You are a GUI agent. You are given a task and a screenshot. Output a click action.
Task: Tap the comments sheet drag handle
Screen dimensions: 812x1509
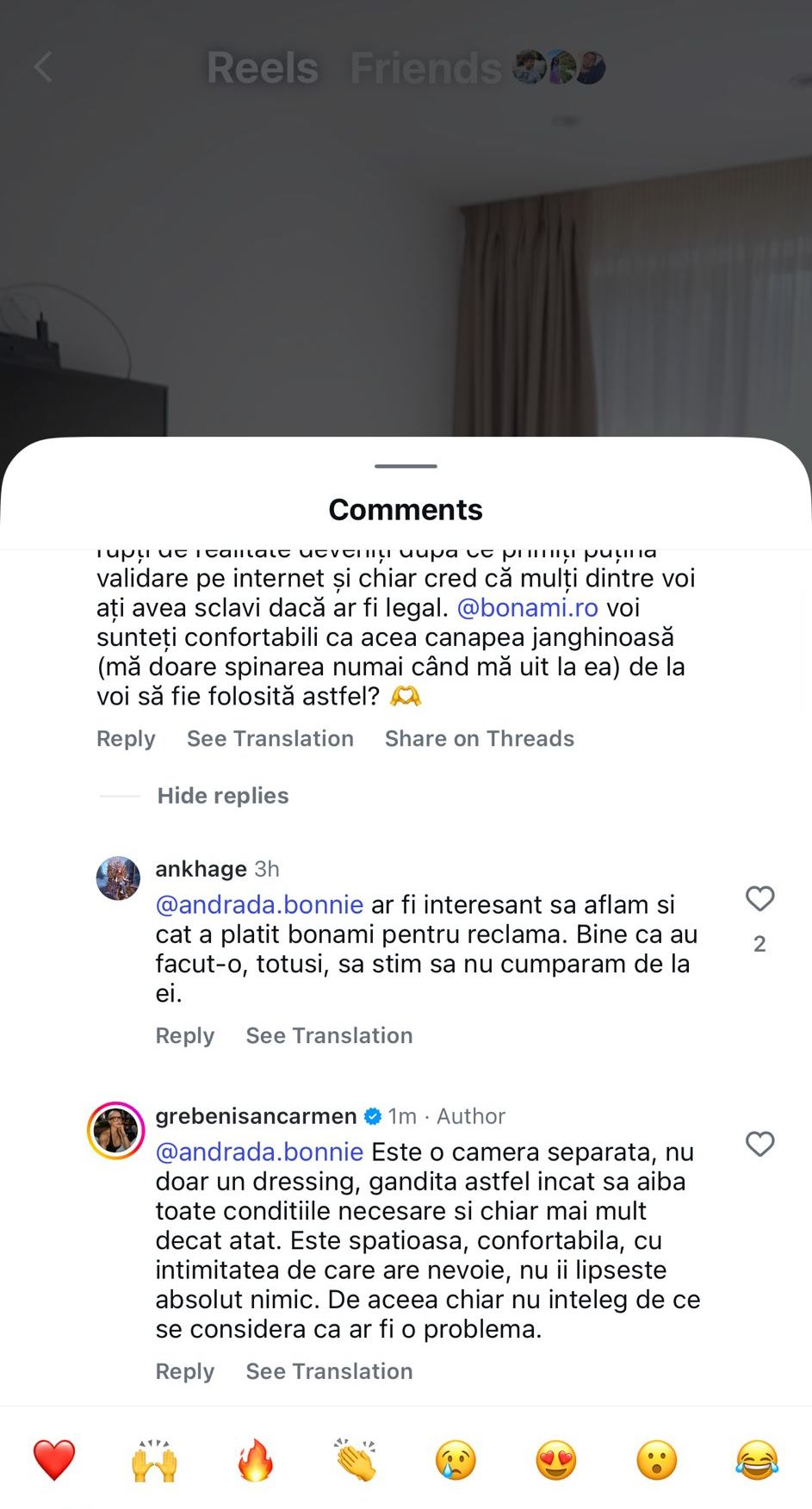click(406, 466)
